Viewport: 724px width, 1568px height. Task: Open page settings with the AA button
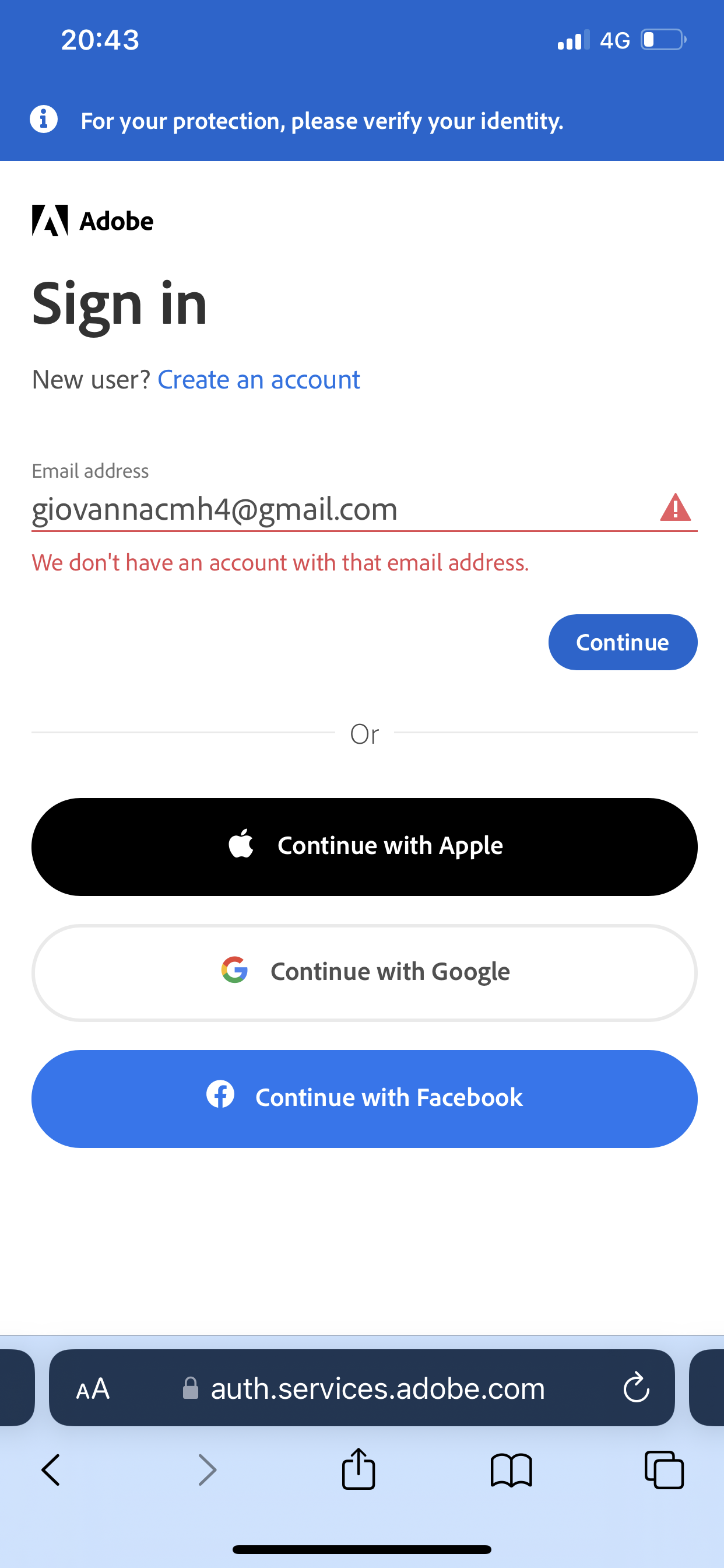93,1388
